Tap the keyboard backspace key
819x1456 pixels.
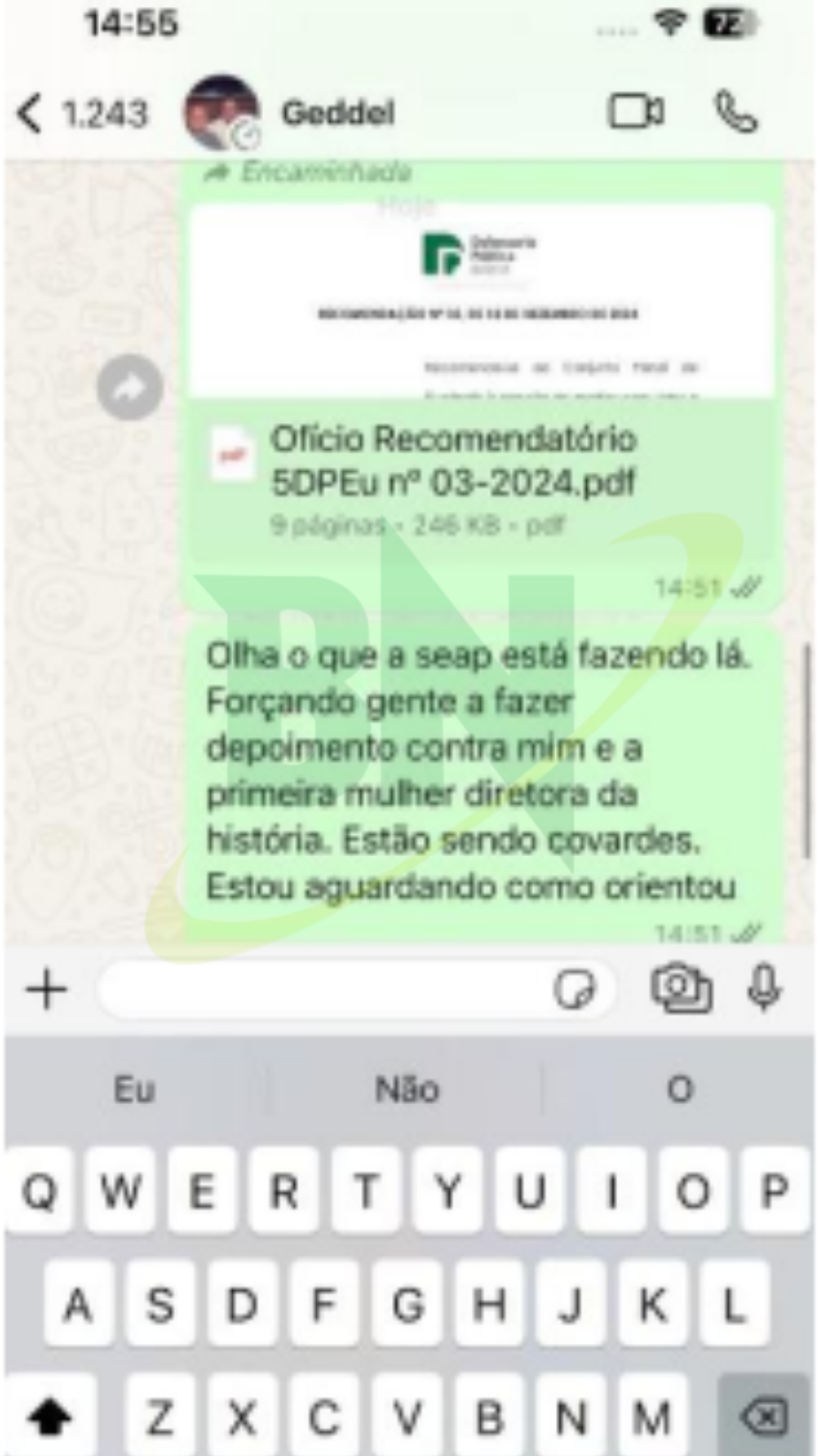tap(764, 1417)
